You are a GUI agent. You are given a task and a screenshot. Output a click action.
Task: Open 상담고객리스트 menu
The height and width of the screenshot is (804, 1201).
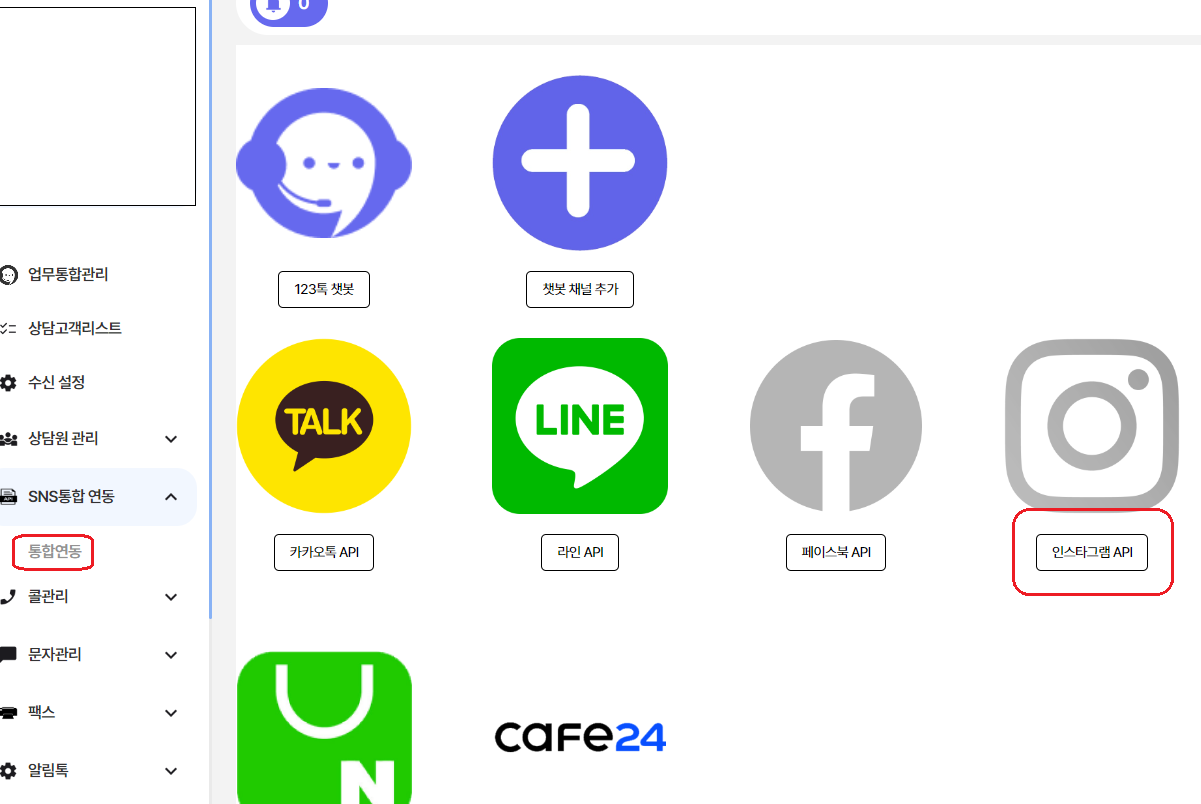click(74, 328)
